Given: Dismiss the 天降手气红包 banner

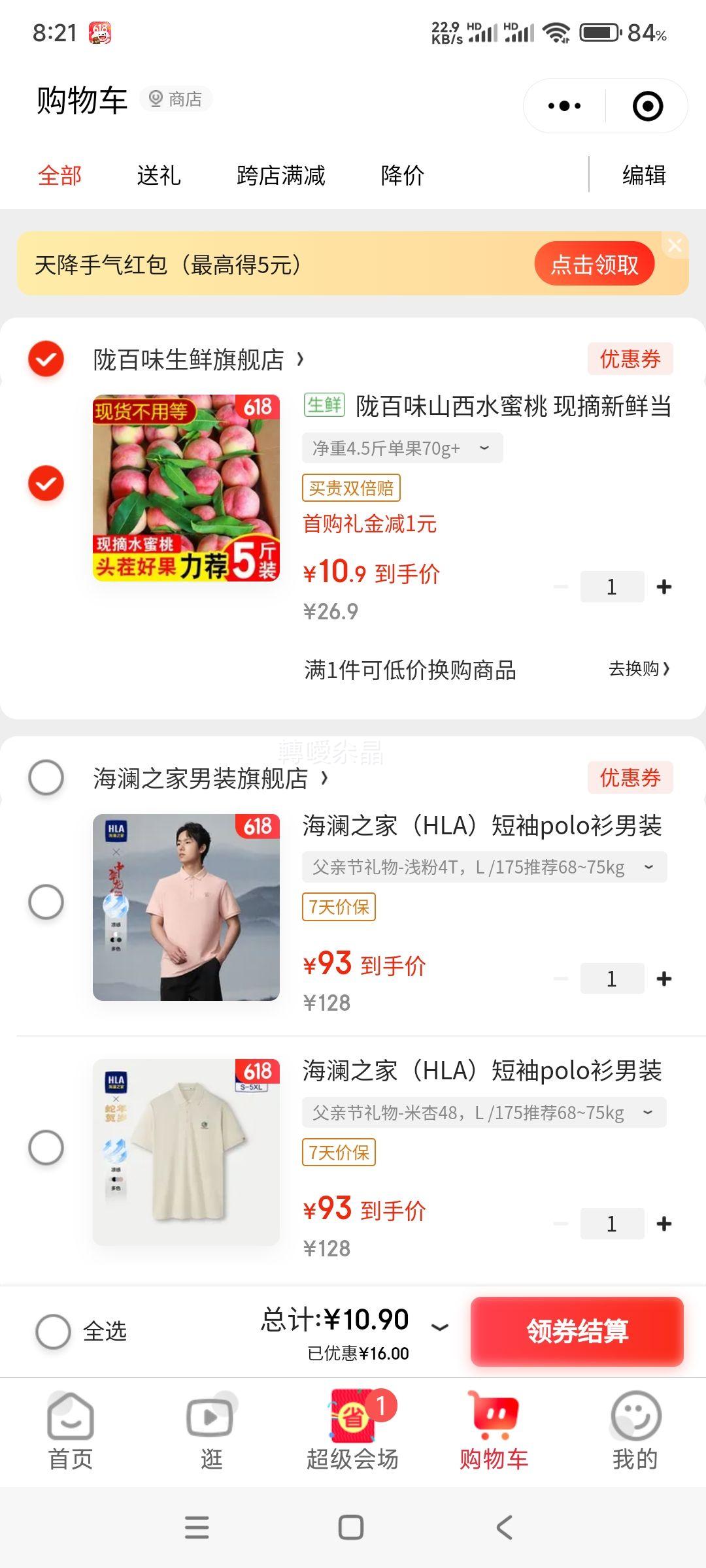Looking at the screenshot, I should [x=675, y=246].
